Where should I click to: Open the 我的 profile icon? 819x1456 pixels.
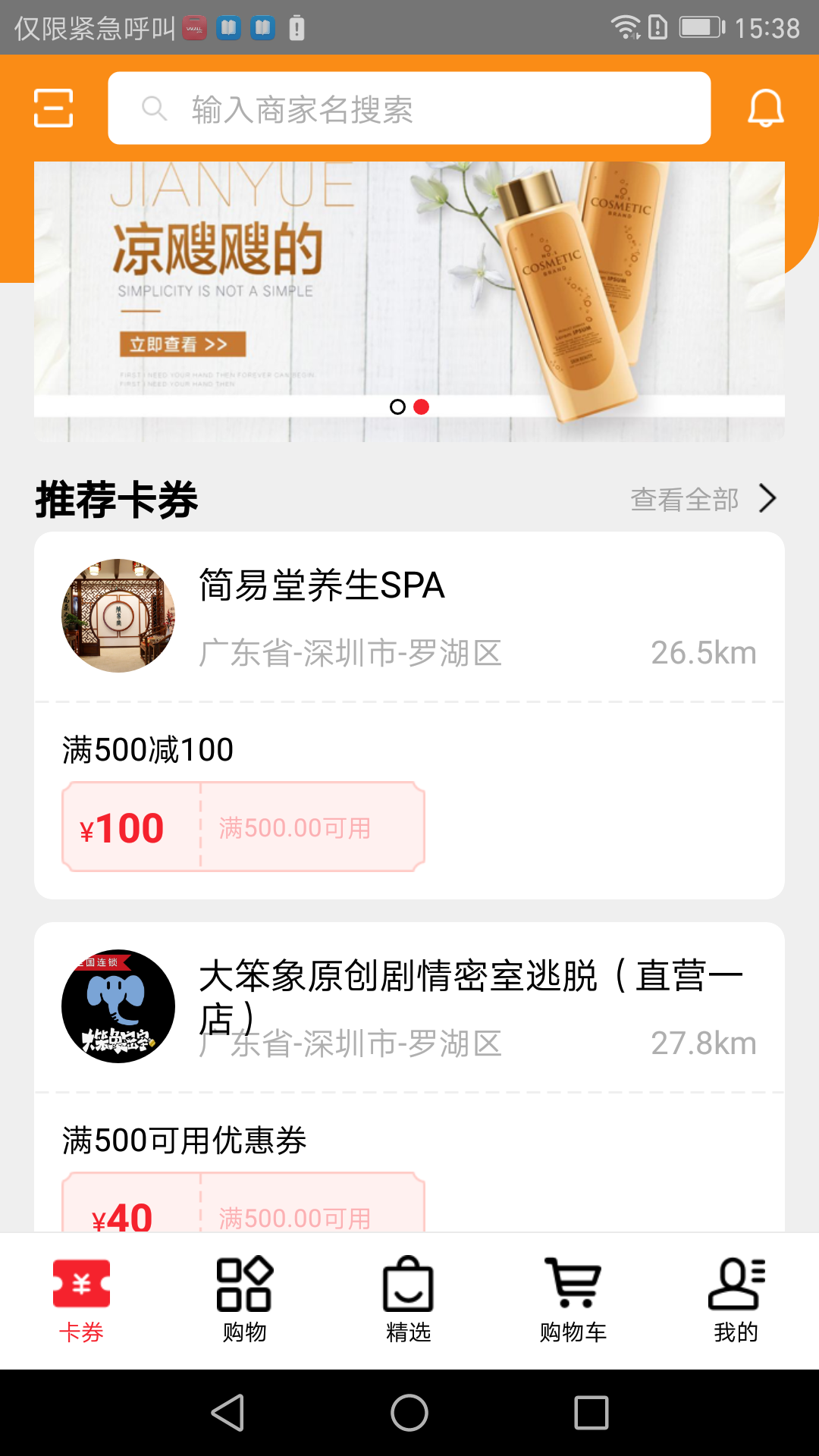click(736, 1285)
